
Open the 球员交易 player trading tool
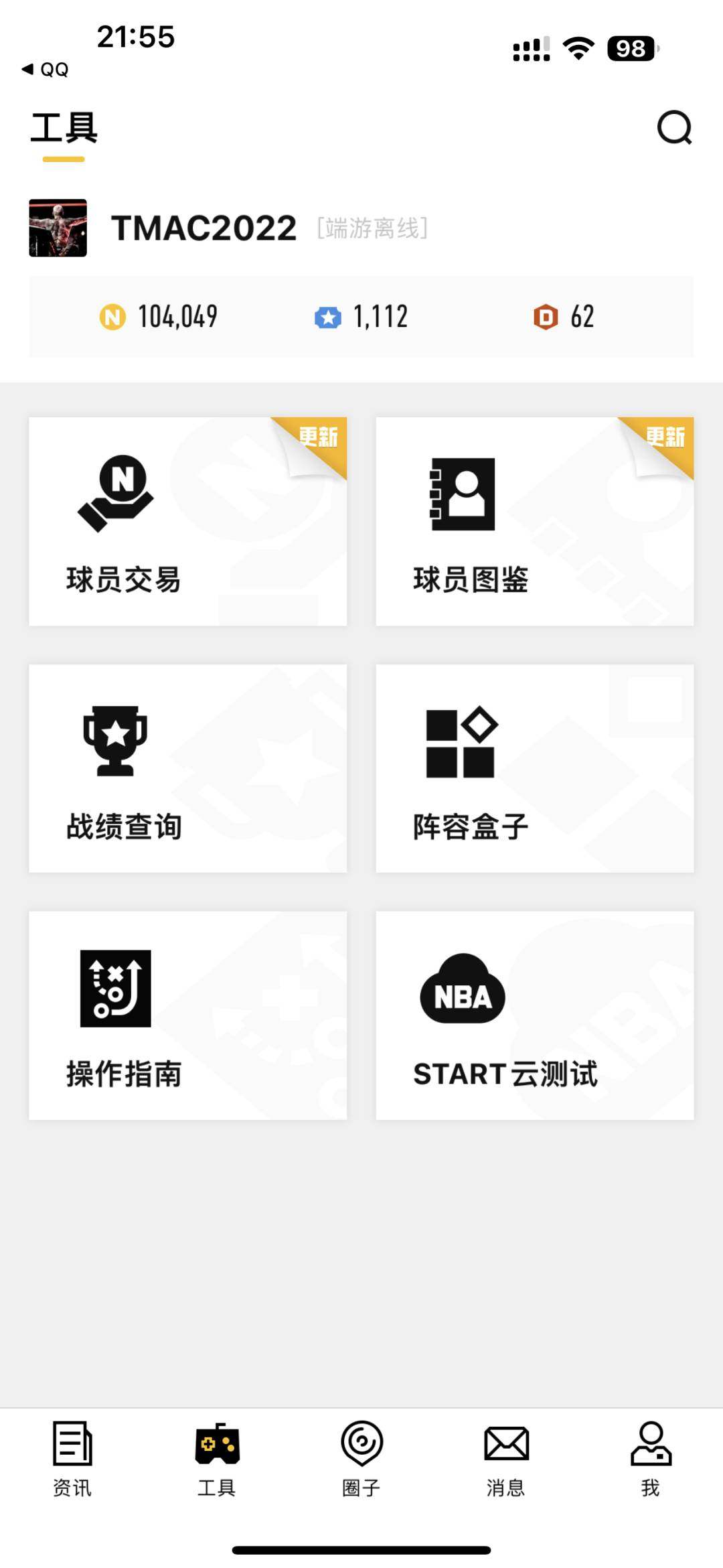[x=187, y=522]
